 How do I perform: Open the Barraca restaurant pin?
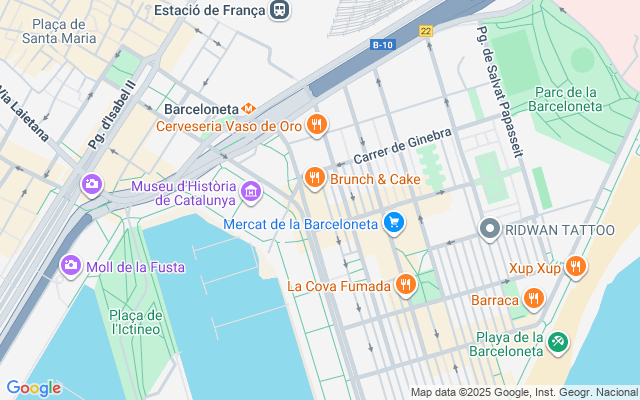point(534,298)
